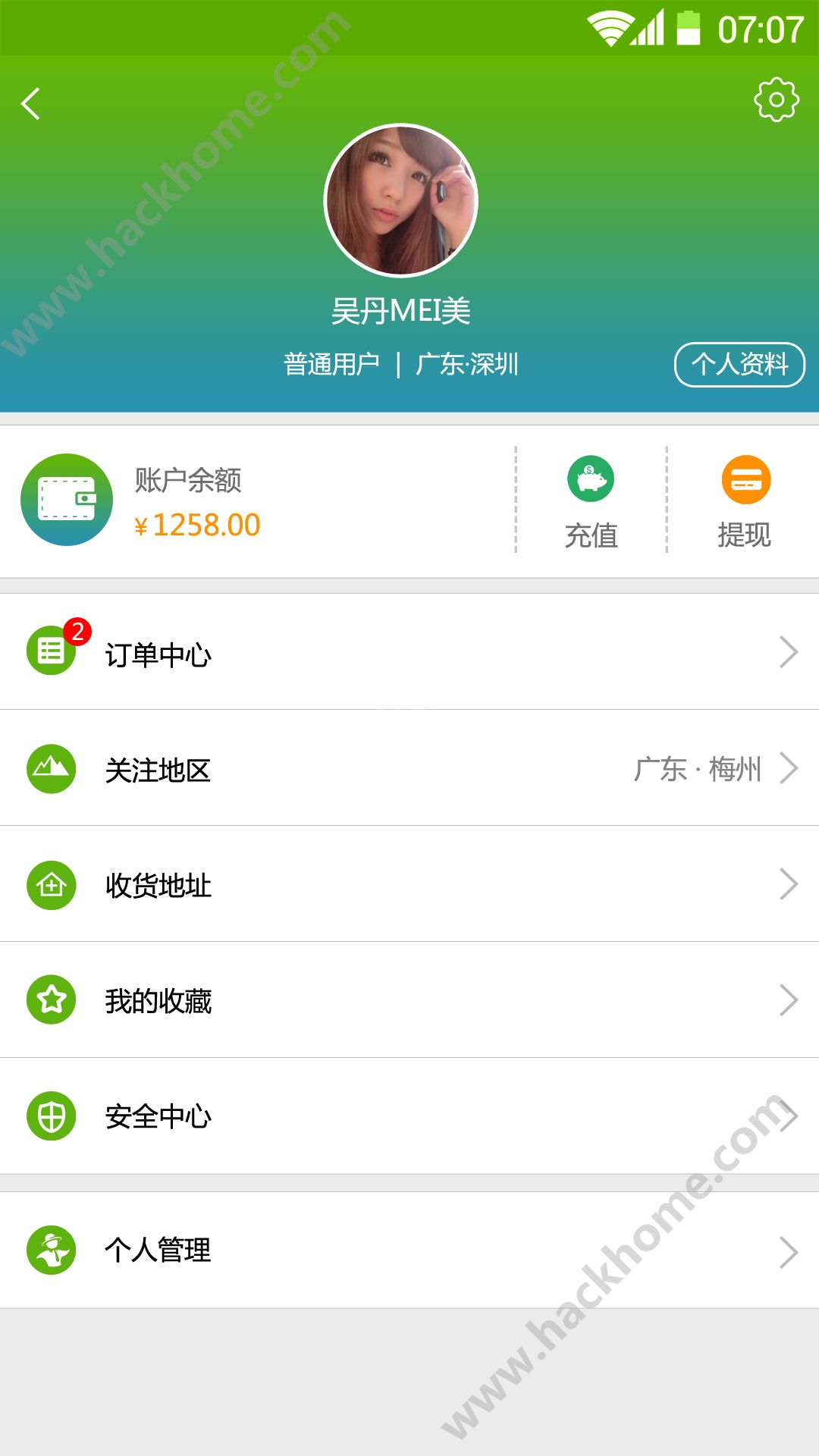Click the 充值 recharge option
Image resolution: width=819 pixels, height=1456 pixels.
(593, 536)
